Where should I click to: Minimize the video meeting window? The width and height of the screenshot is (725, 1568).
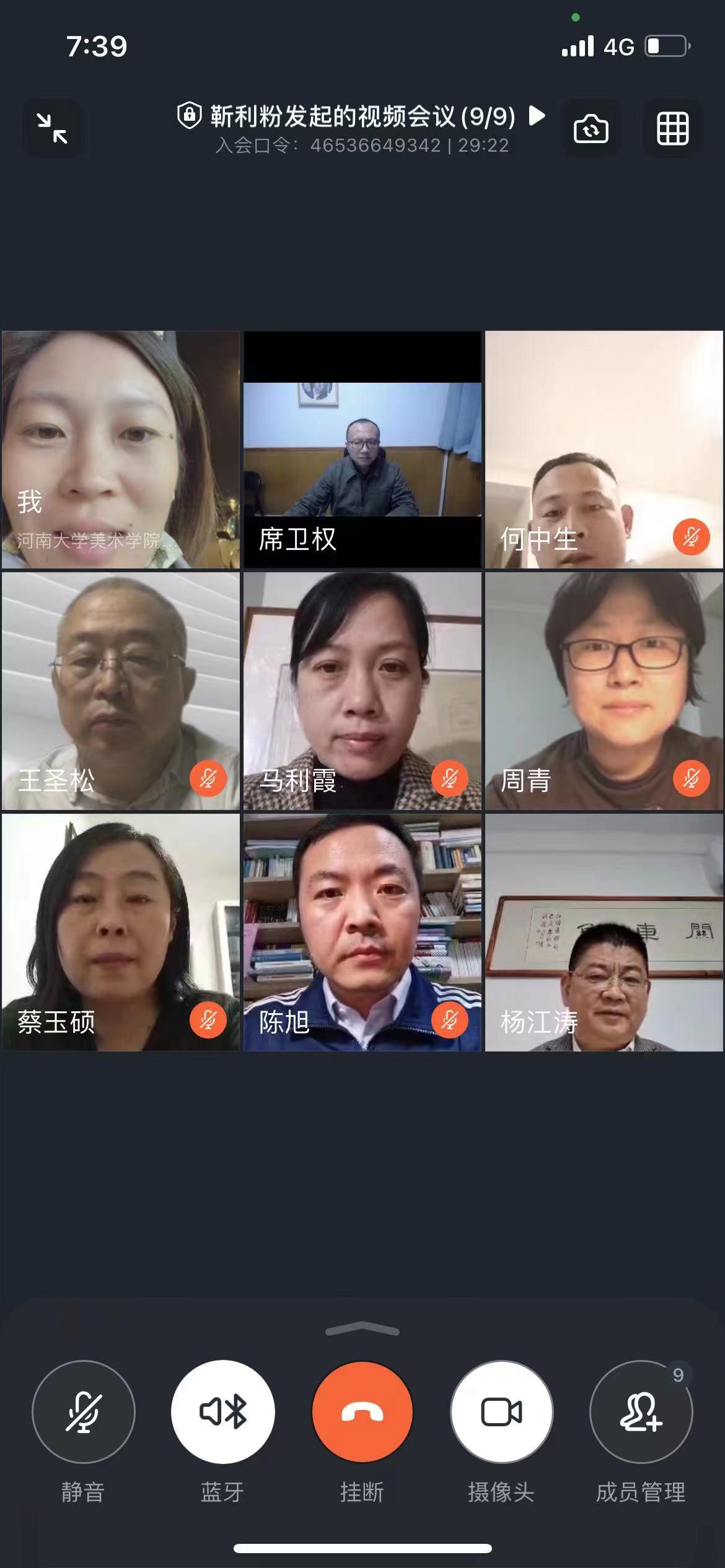(52, 129)
